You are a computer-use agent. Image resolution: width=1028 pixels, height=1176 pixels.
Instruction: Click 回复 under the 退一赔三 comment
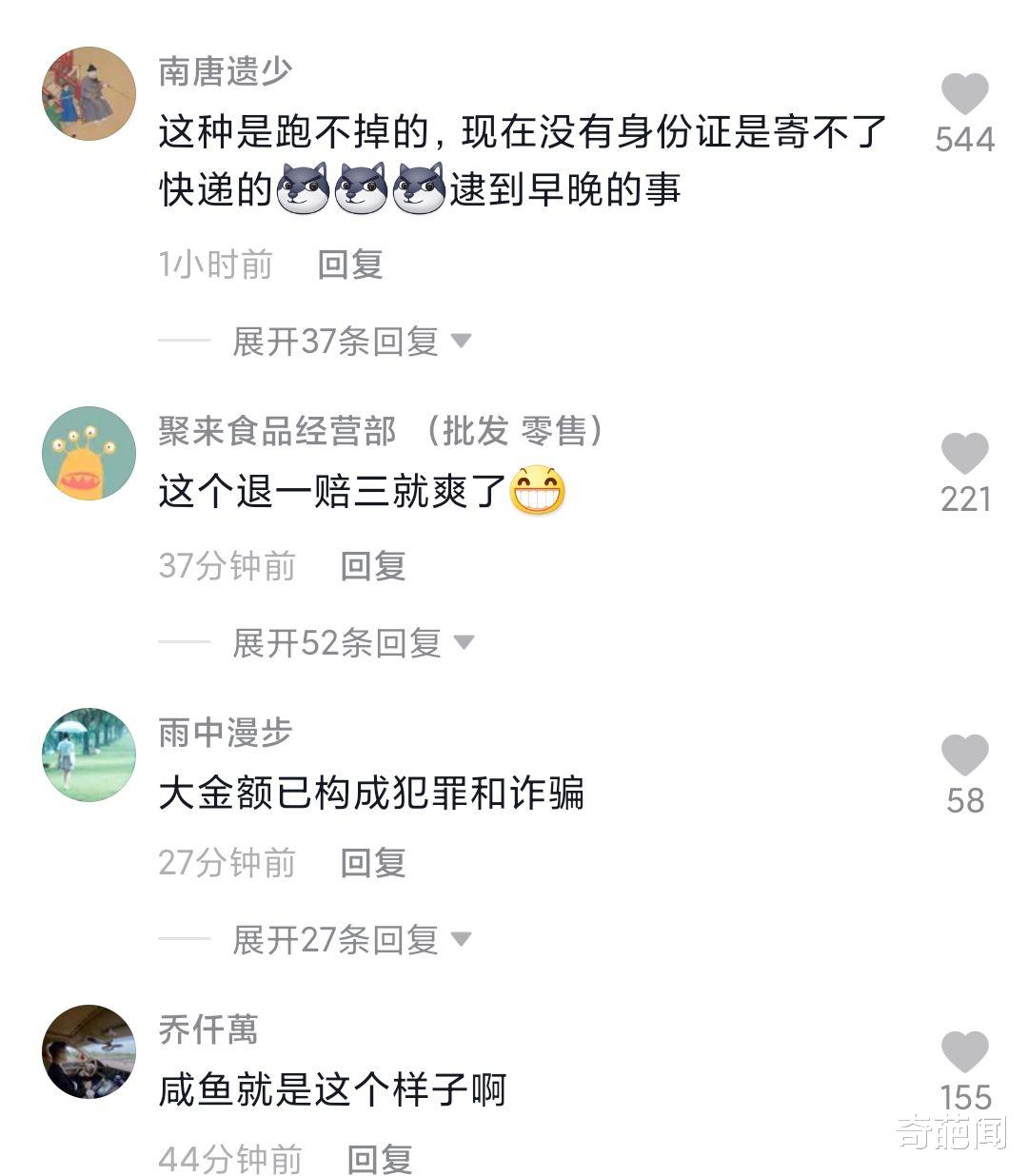(x=371, y=566)
